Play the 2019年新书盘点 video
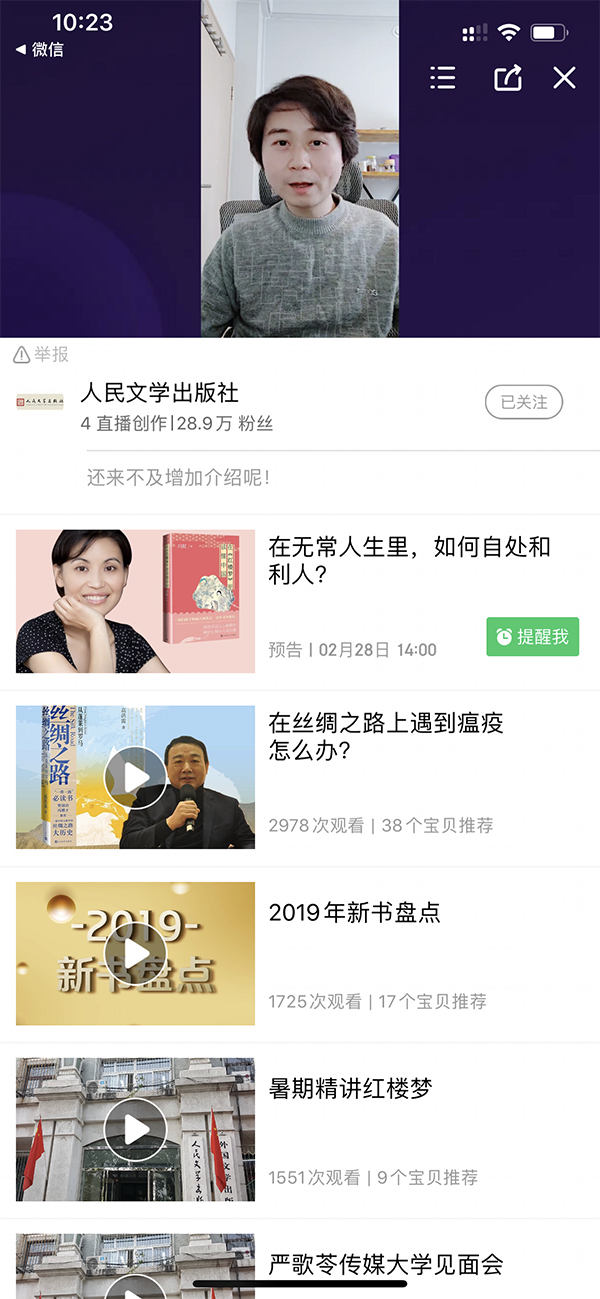Viewport: 600px width, 1299px height. pyautogui.click(x=135, y=953)
